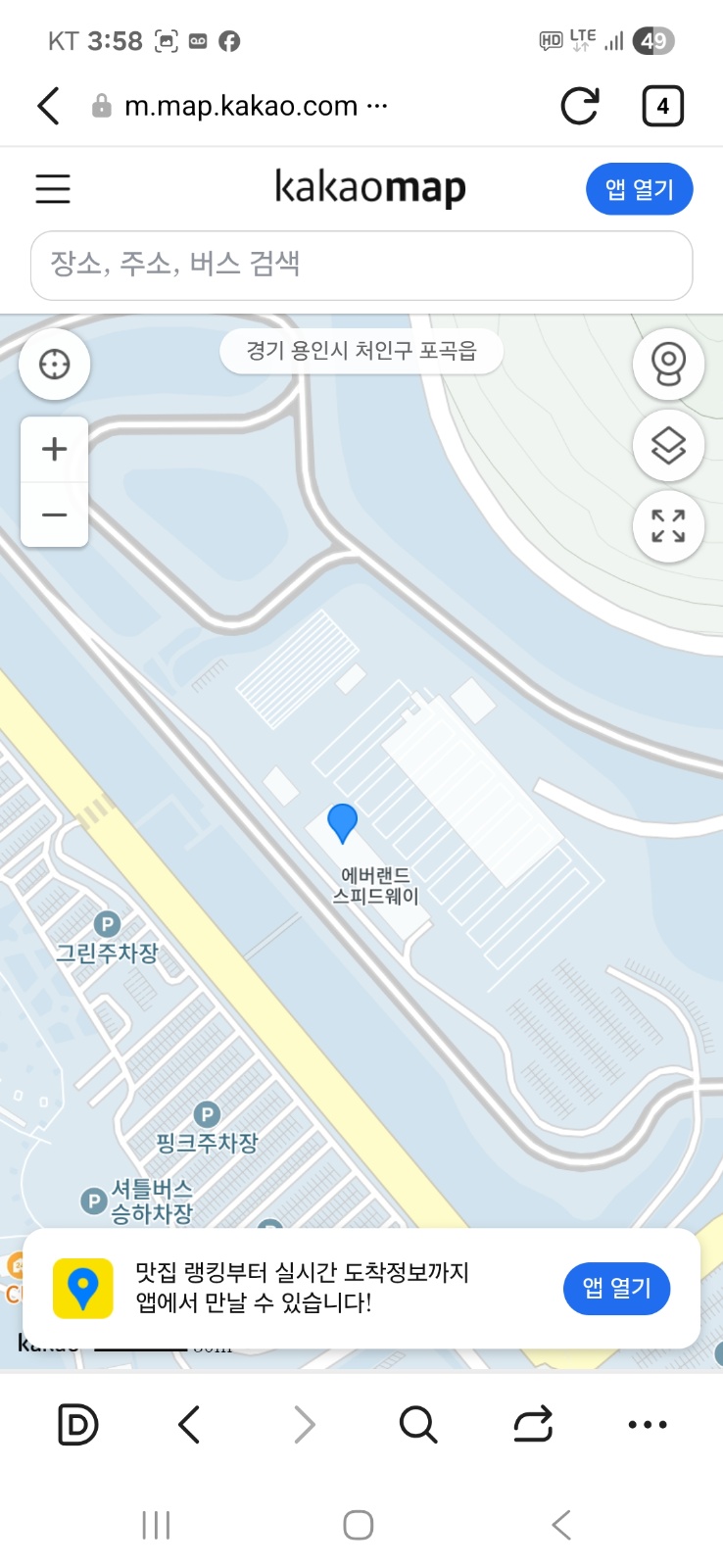The width and height of the screenshot is (723, 1568).
Task: Reload the page with the refresh icon
Action: tap(580, 106)
